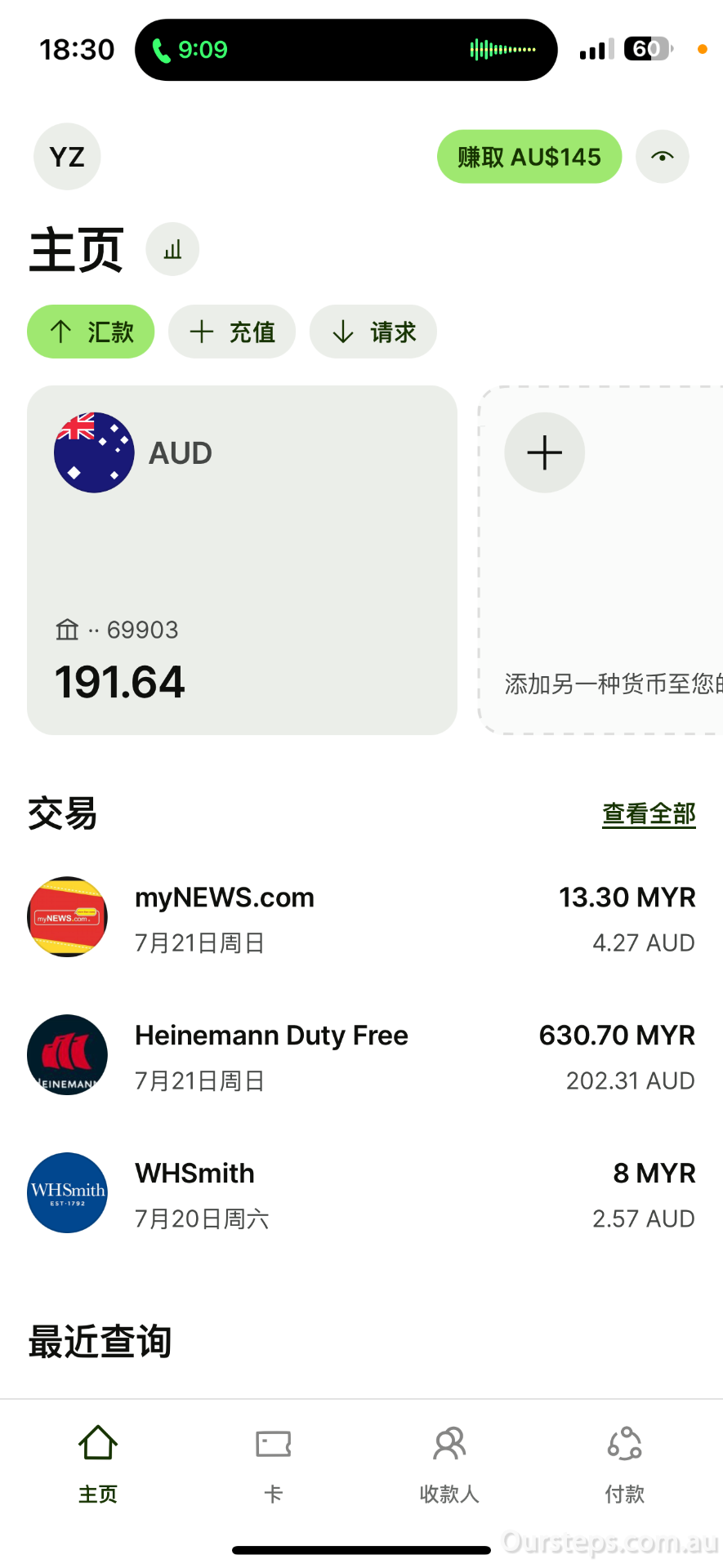This screenshot has width=723, height=1568.
Task: Return to the ongoing call indicator
Action: 346,50
